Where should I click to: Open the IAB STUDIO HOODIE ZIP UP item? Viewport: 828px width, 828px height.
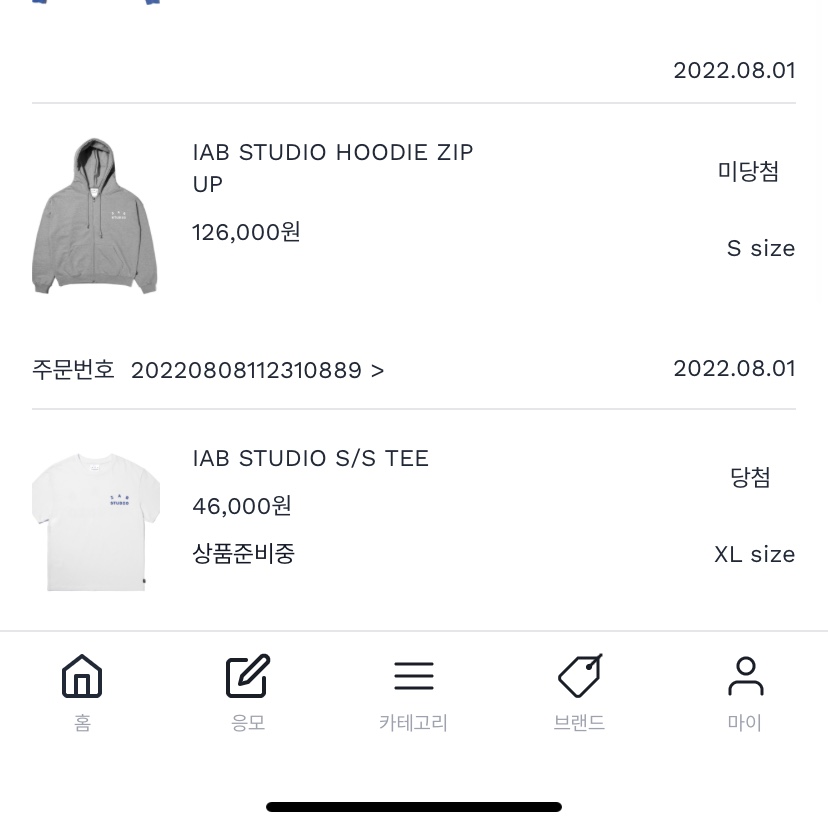(332, 168)
